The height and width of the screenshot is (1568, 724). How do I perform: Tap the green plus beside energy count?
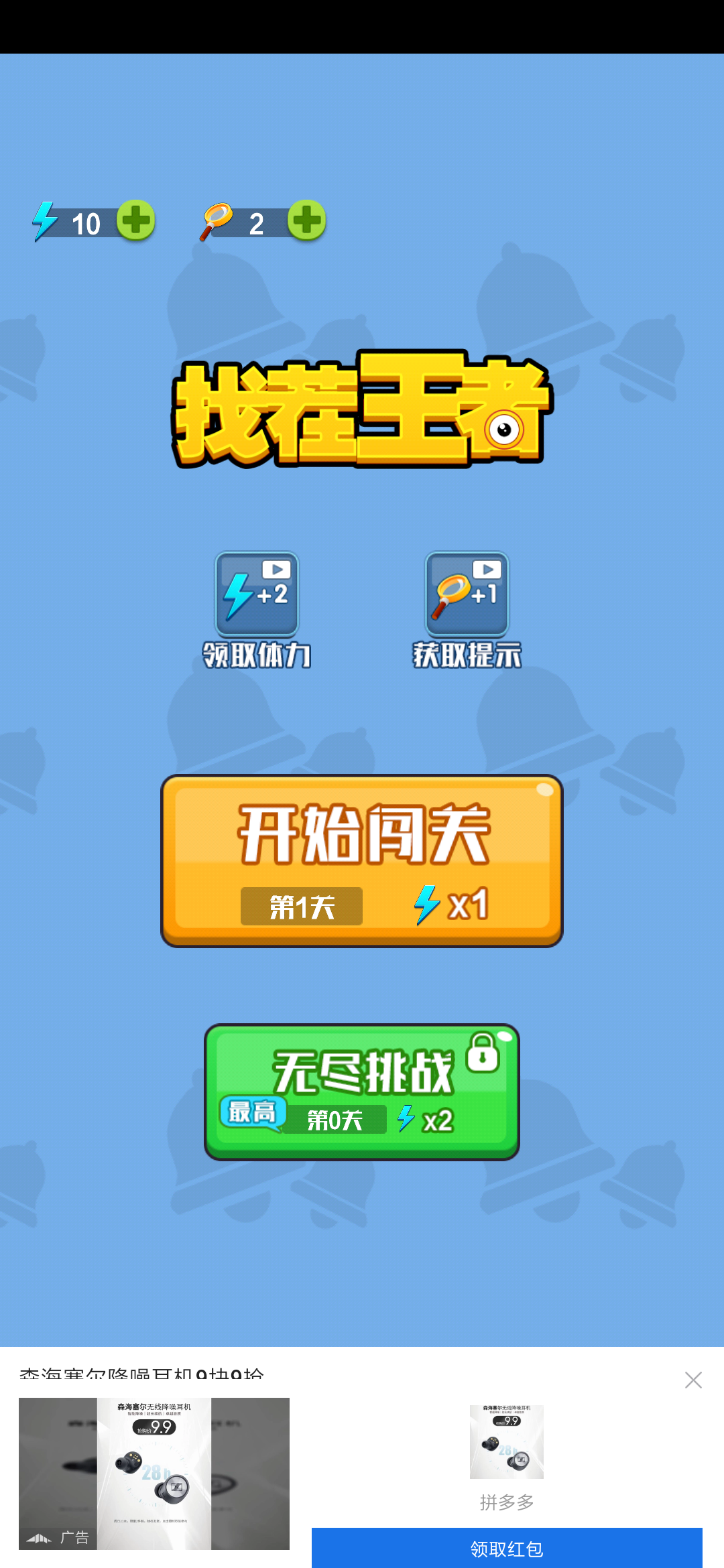136,220
